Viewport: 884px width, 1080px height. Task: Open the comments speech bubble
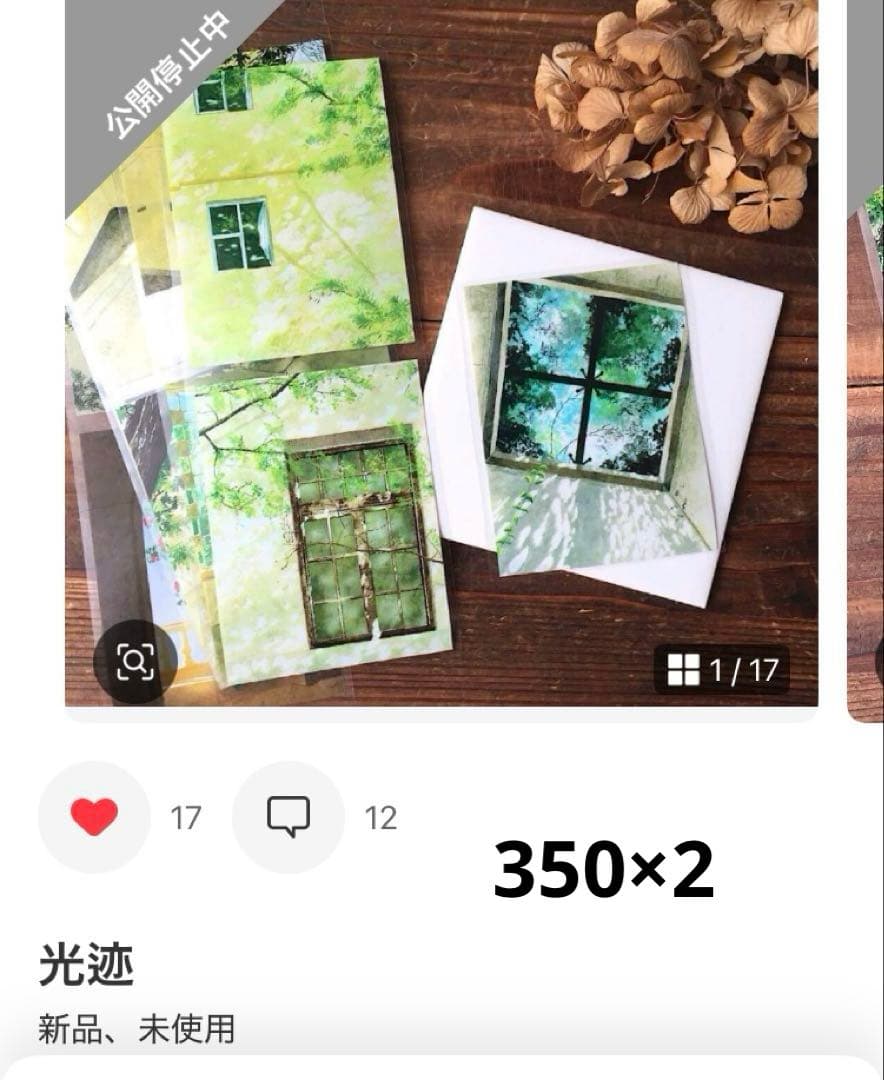point(288,817)
